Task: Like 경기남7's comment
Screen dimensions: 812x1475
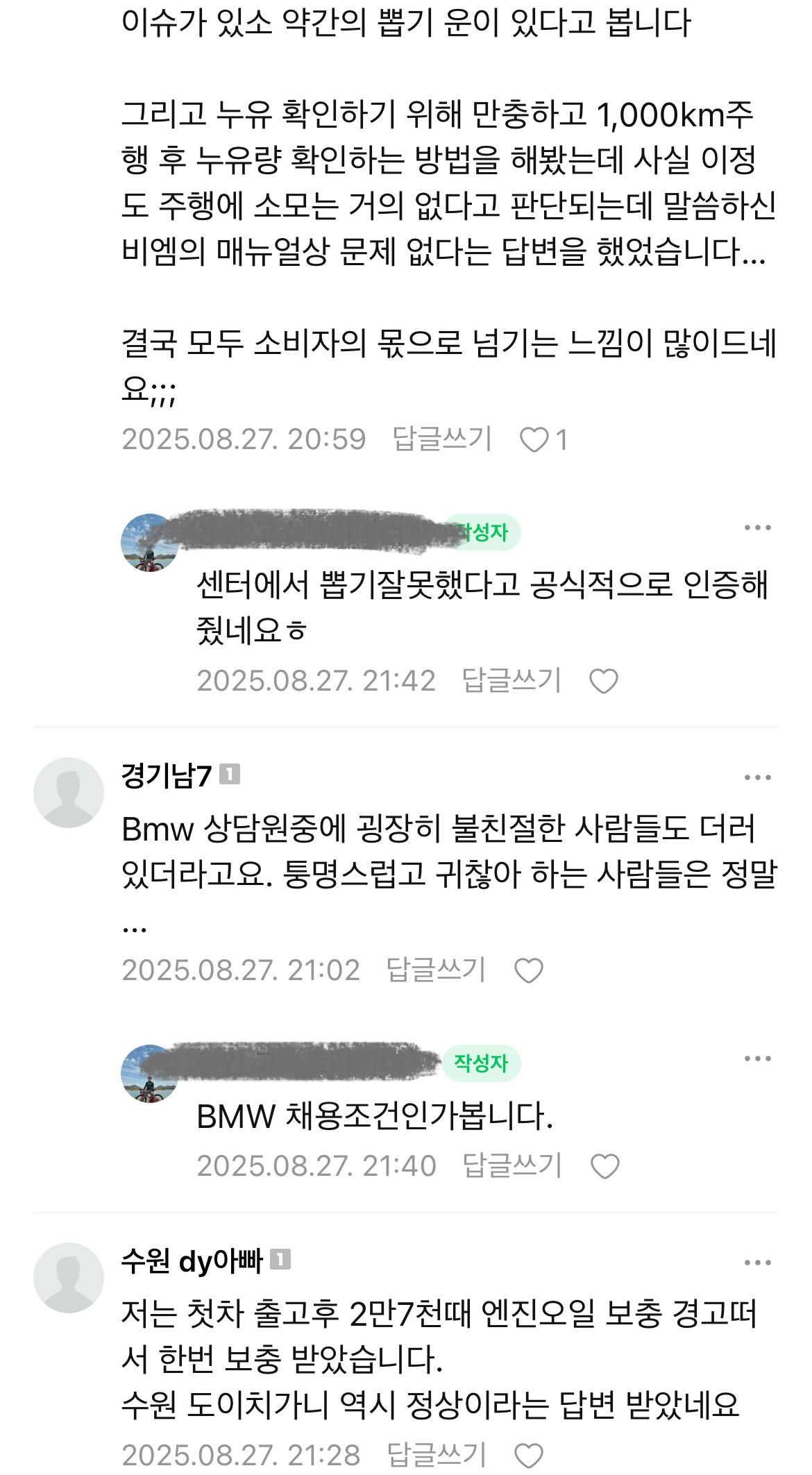Action: click(528, 970)
